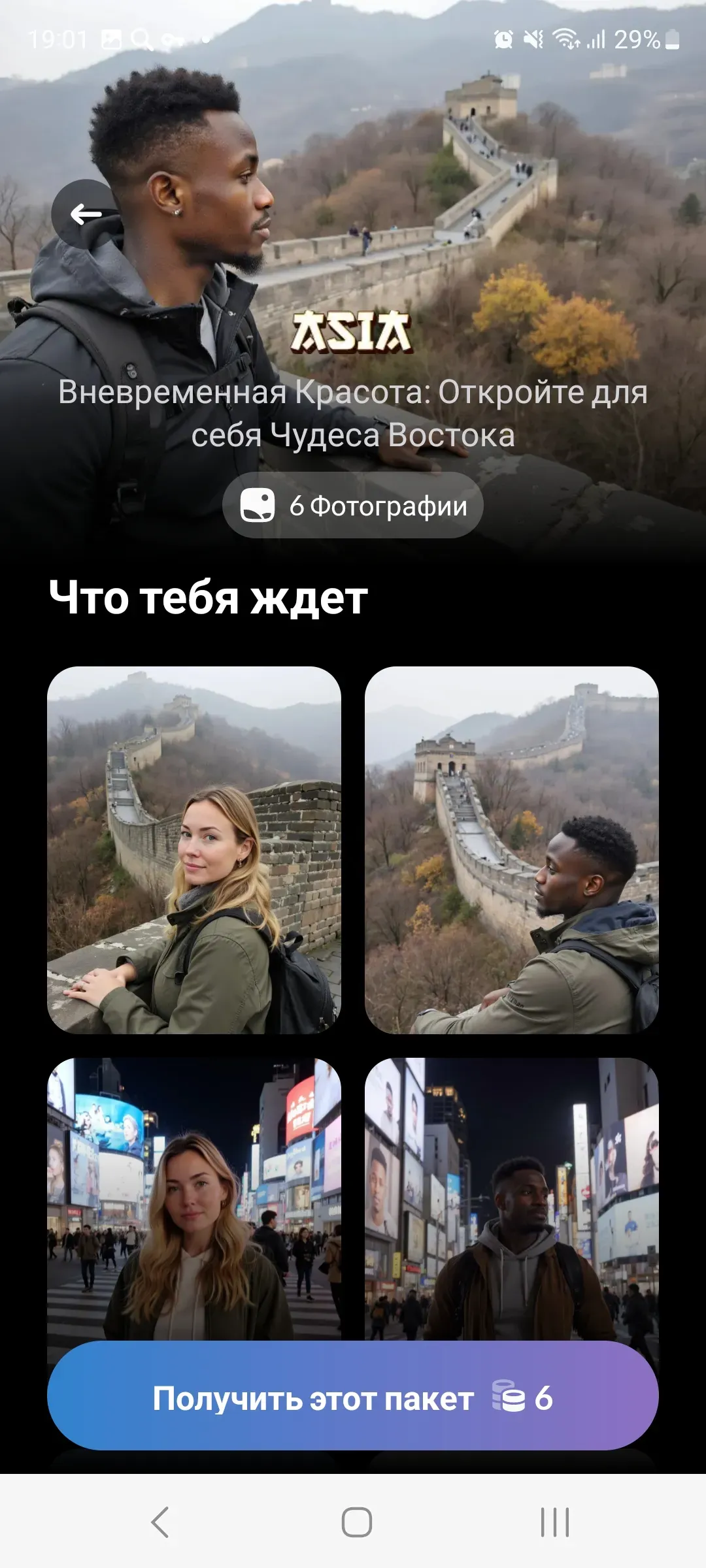Tap the system home button
The height and width of the screenshot is (1568, 706).
point(356,1522)
